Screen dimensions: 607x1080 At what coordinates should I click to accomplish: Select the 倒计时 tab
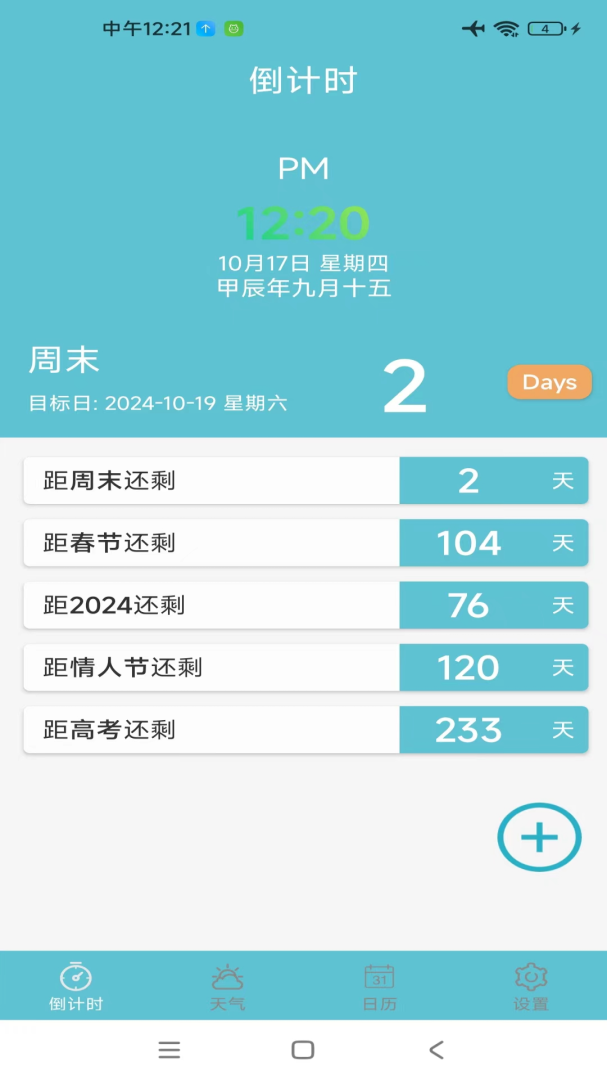76,986
